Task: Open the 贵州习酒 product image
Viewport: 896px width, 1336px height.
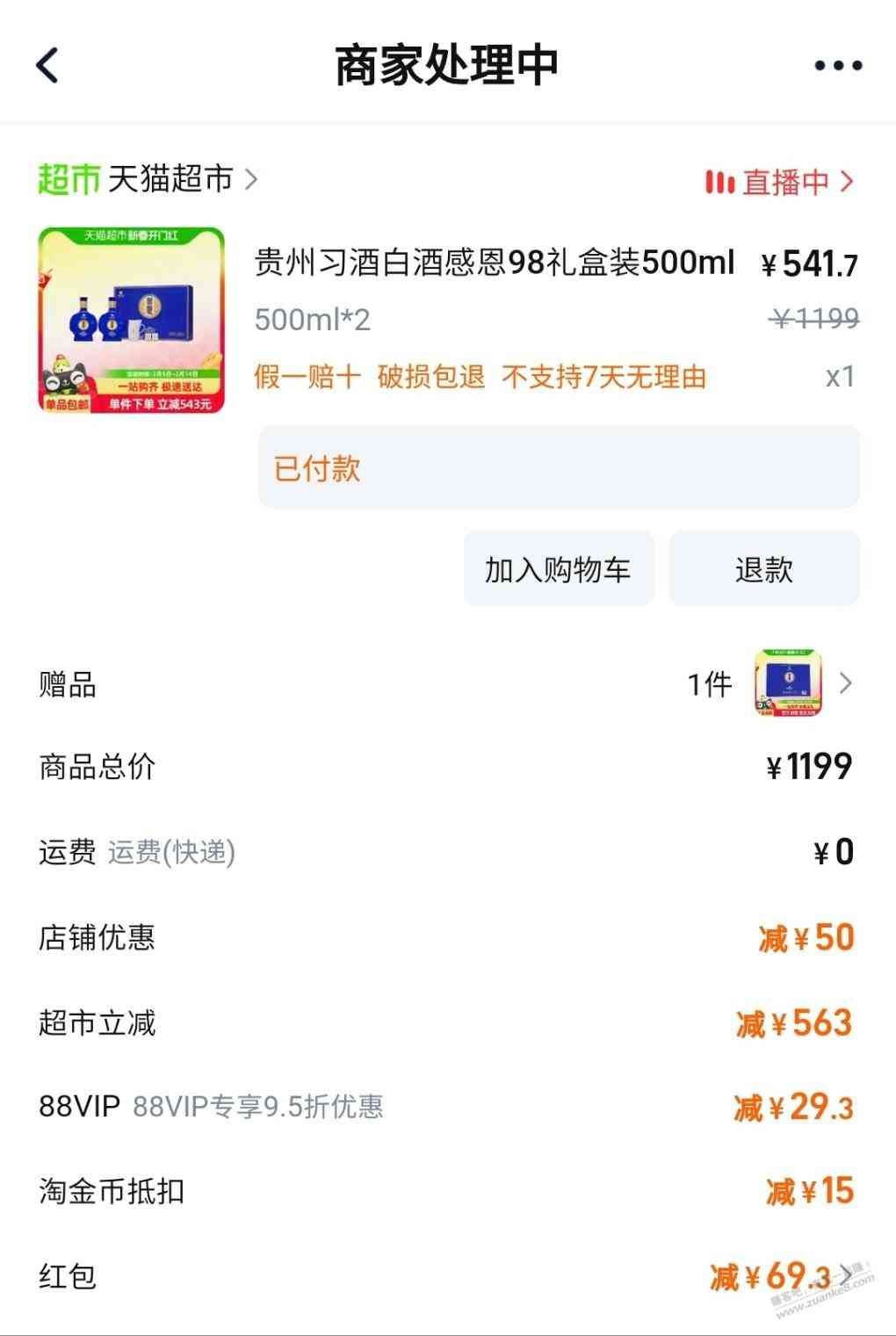Action: point(132,321)
